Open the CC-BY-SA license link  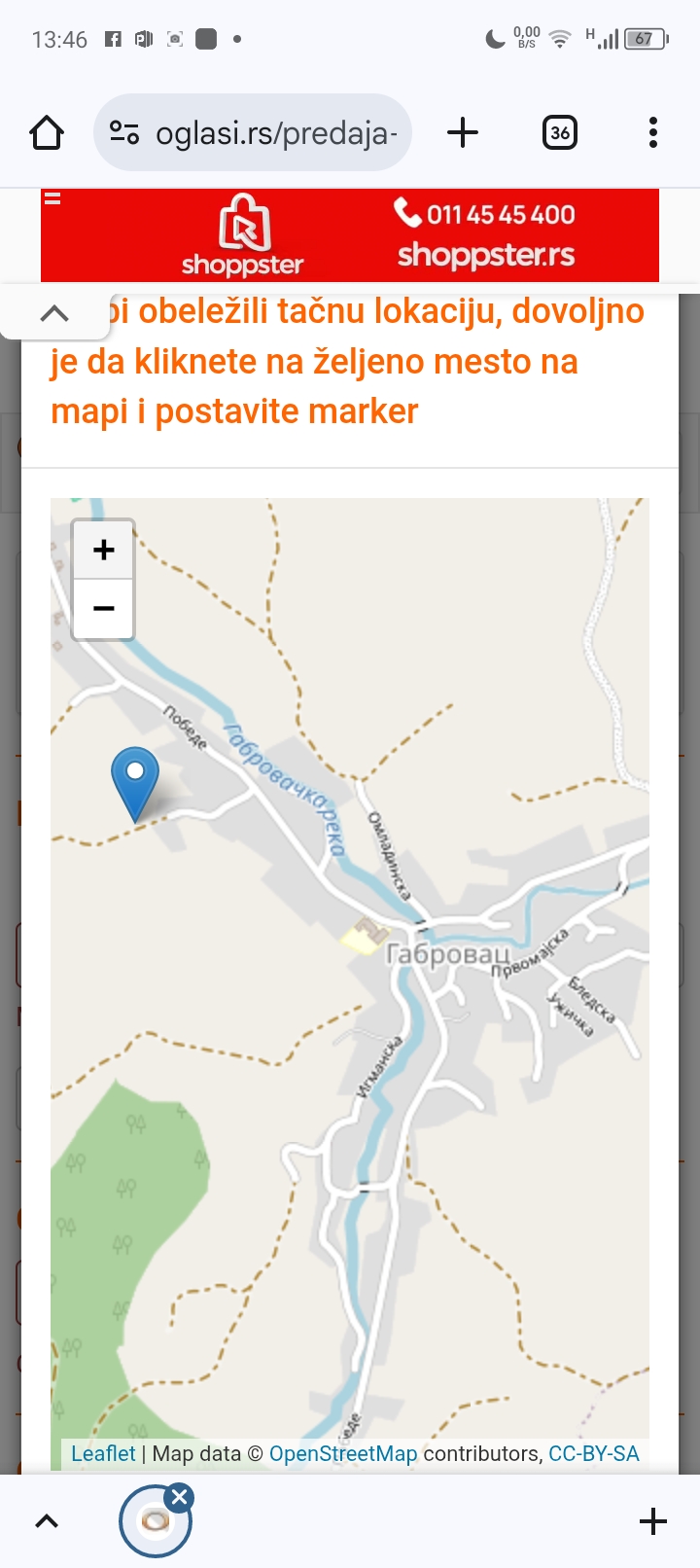point(594,1453)
